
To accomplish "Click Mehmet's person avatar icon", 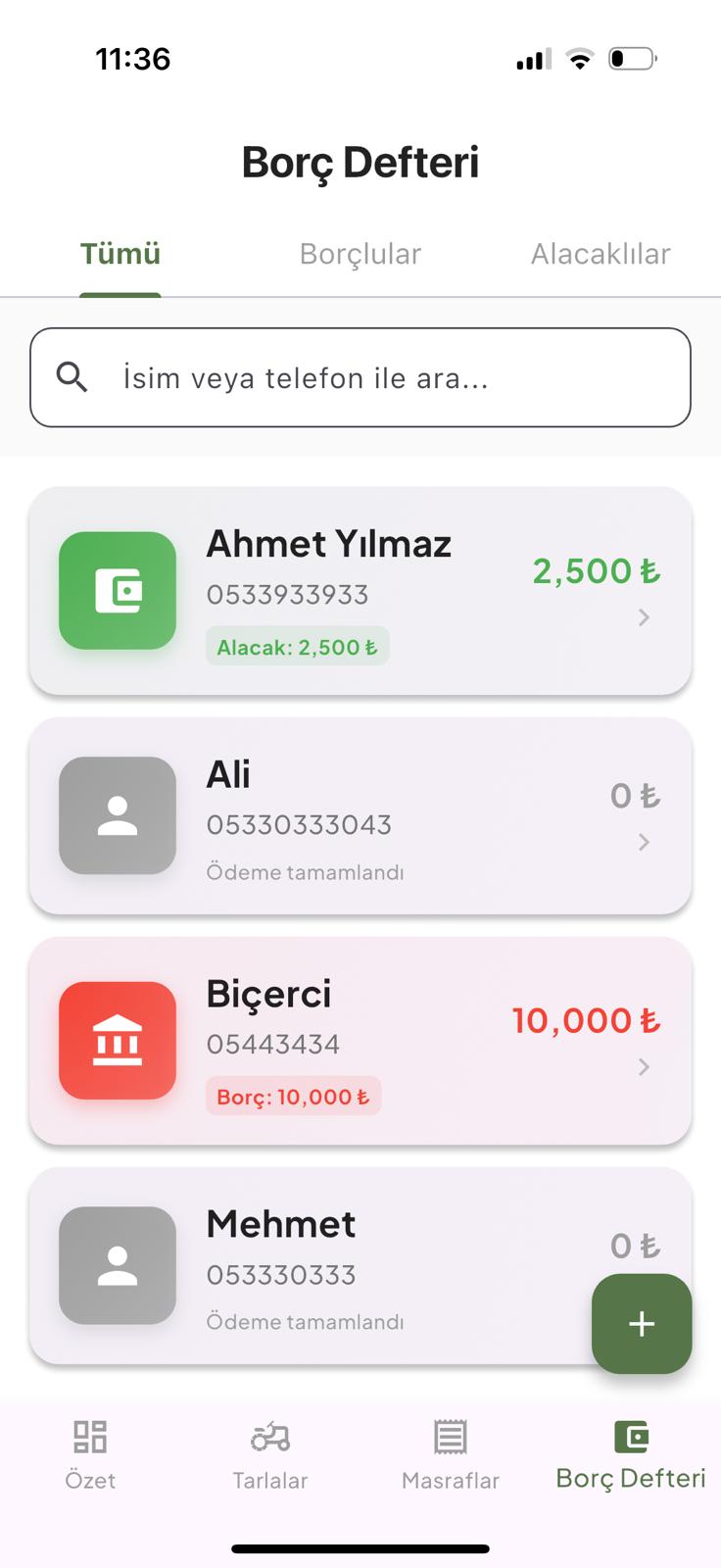I will click(x=117, y=1265).
